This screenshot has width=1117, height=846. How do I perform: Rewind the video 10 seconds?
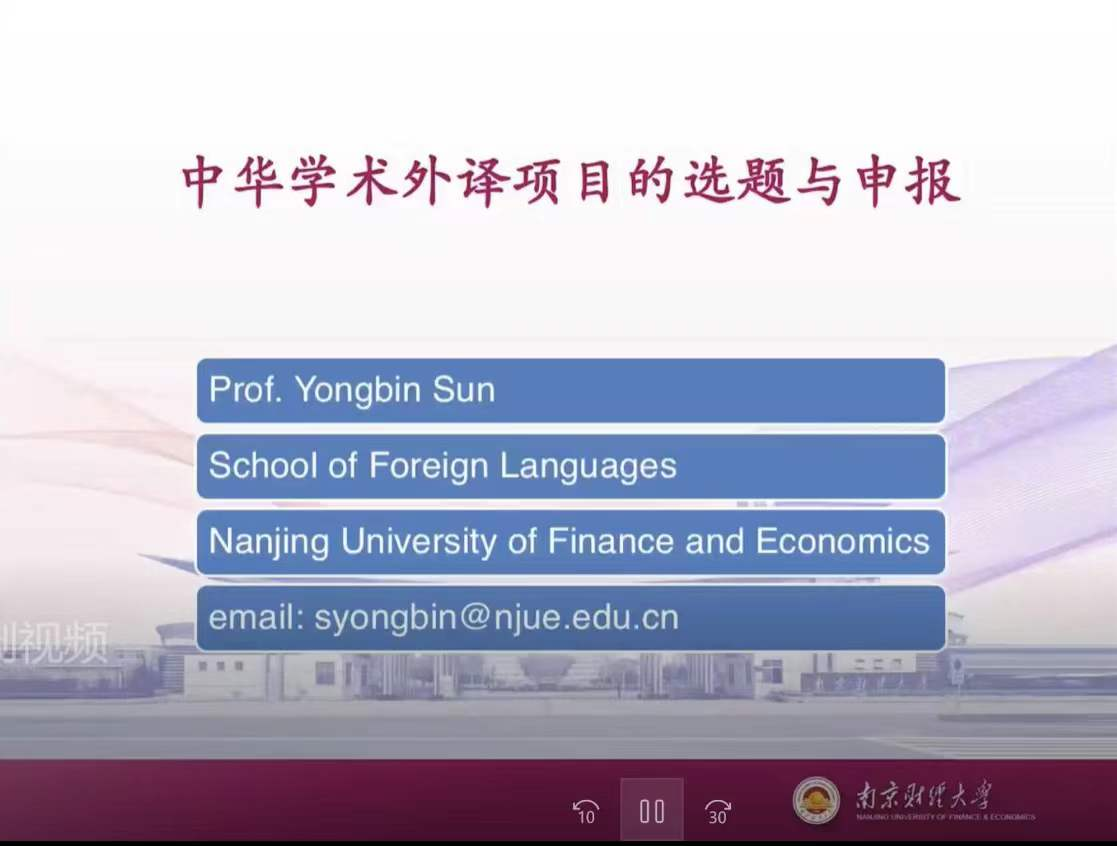click(x=586, y=812)
